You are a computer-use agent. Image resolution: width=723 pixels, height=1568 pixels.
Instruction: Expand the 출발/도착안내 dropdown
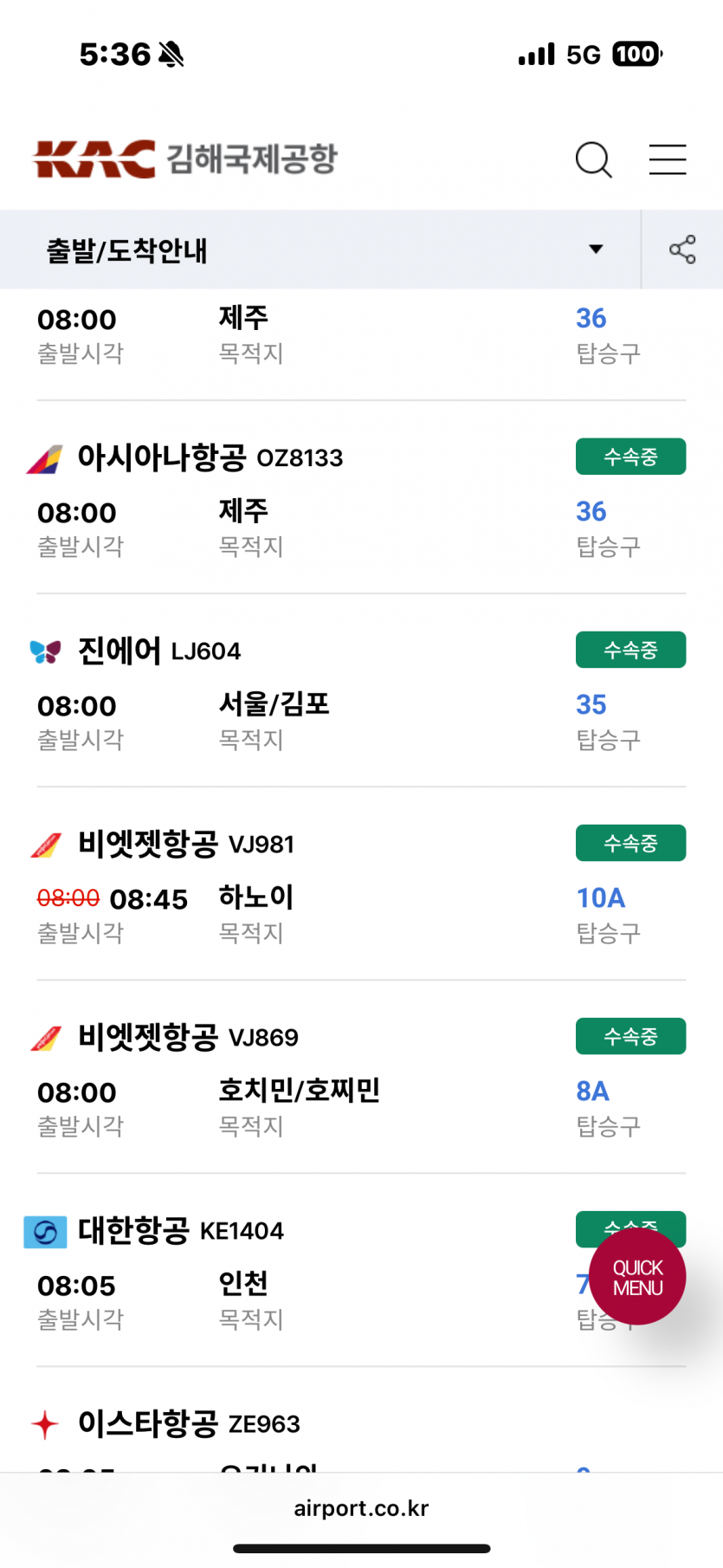click(595, 249)
